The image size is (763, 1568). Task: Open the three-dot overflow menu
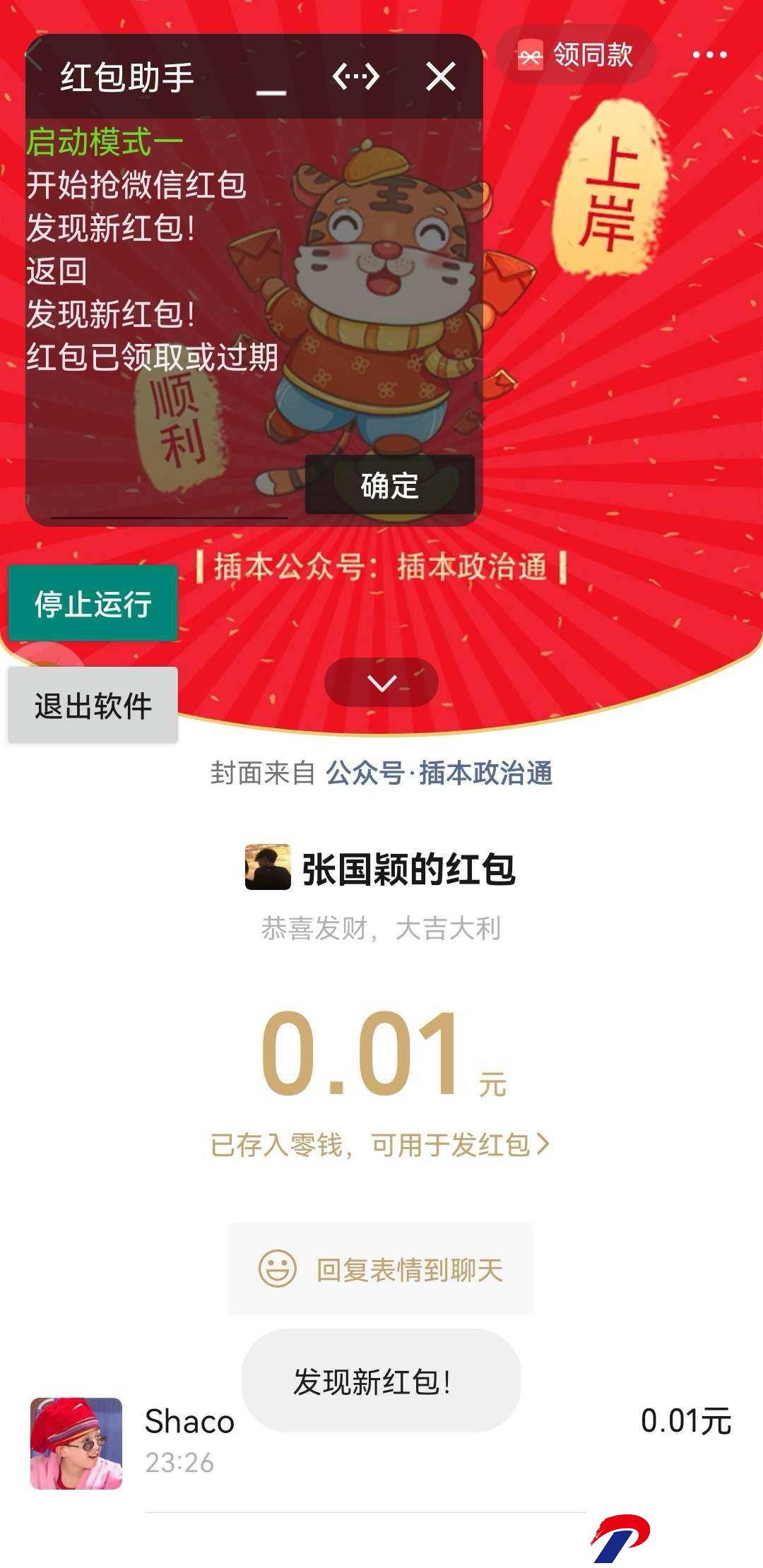[709, 55]
